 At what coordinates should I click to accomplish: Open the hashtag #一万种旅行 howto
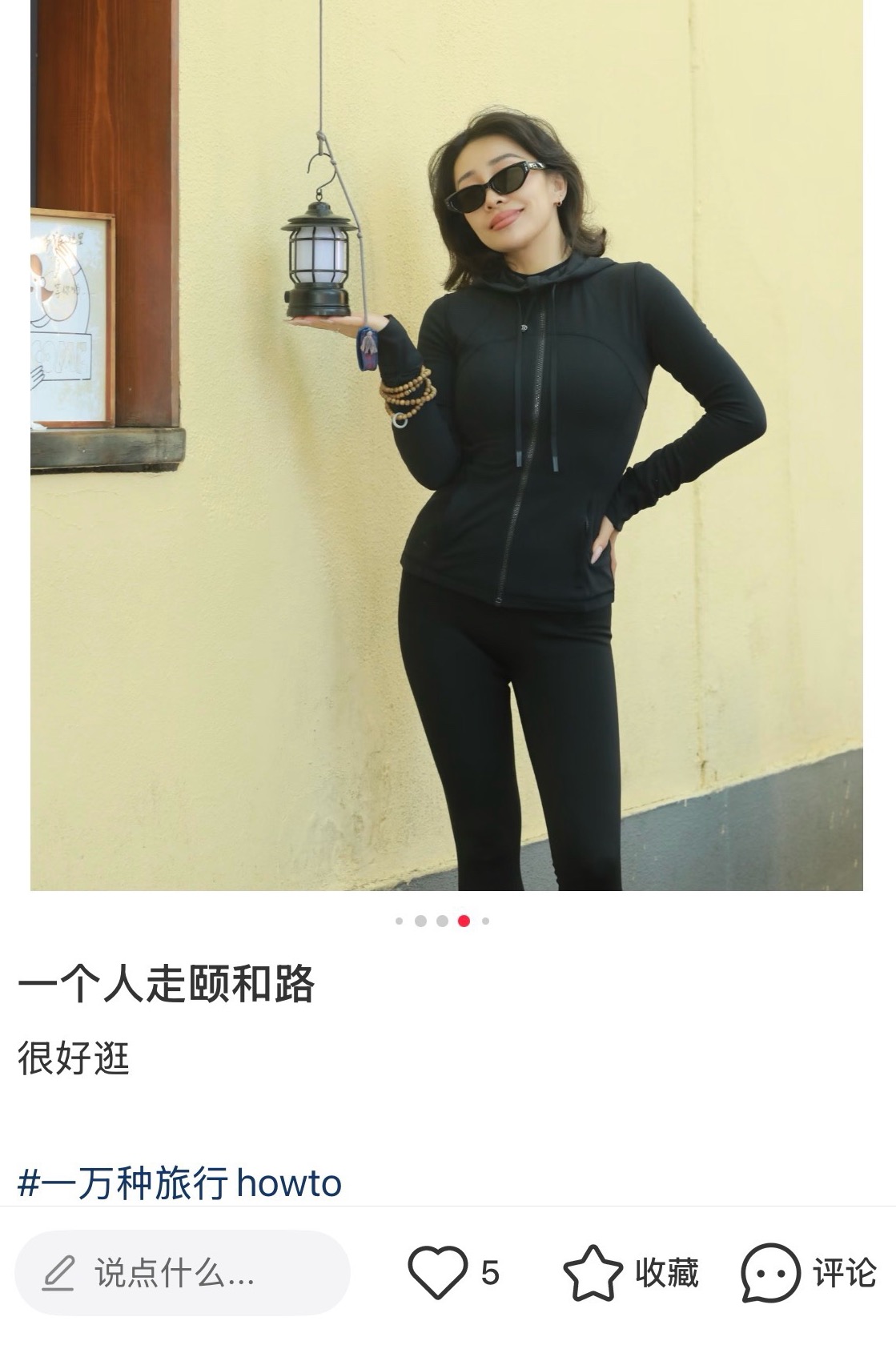coord(180,1182)
